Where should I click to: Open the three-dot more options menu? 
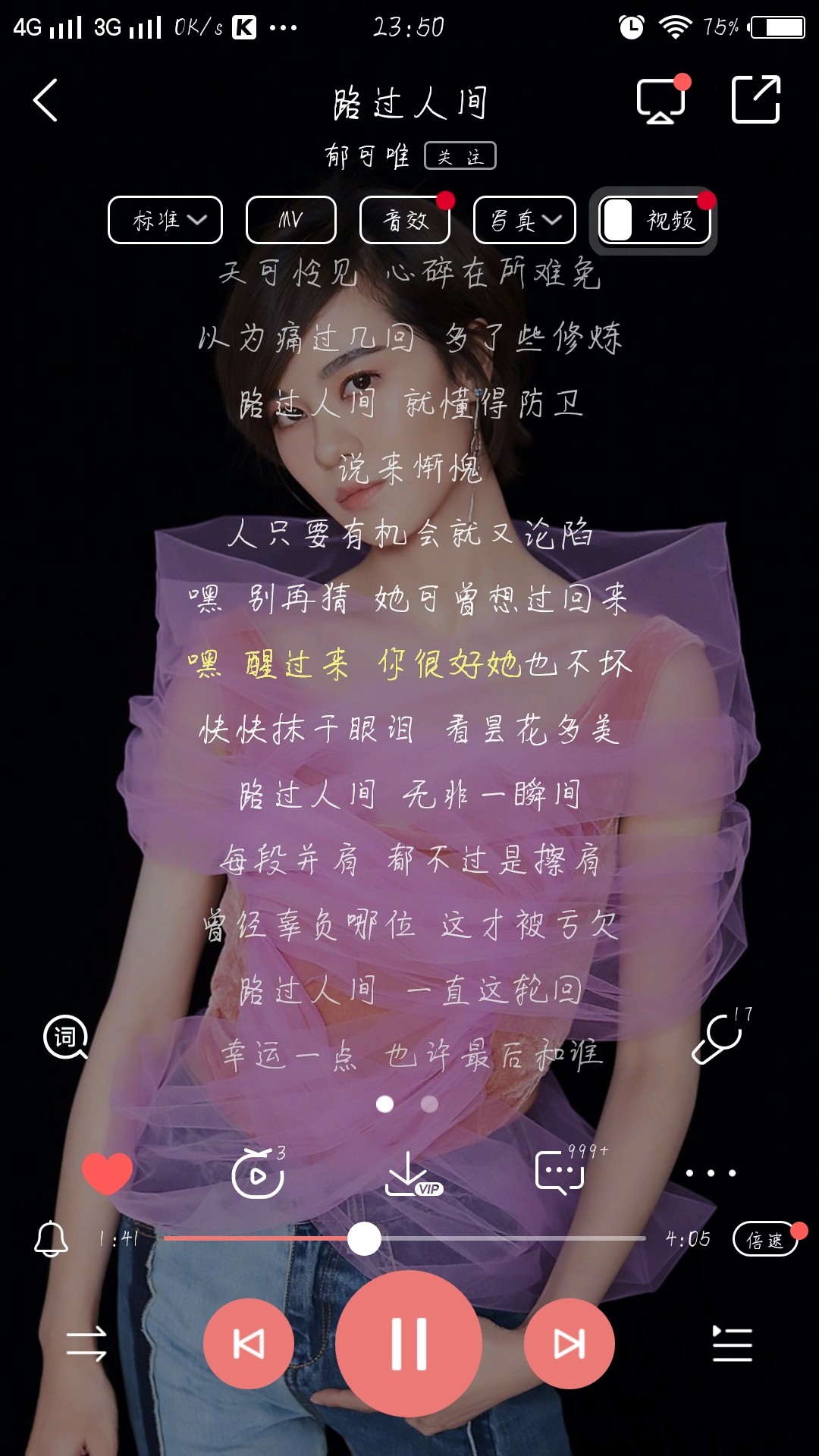click(711, 1173)
